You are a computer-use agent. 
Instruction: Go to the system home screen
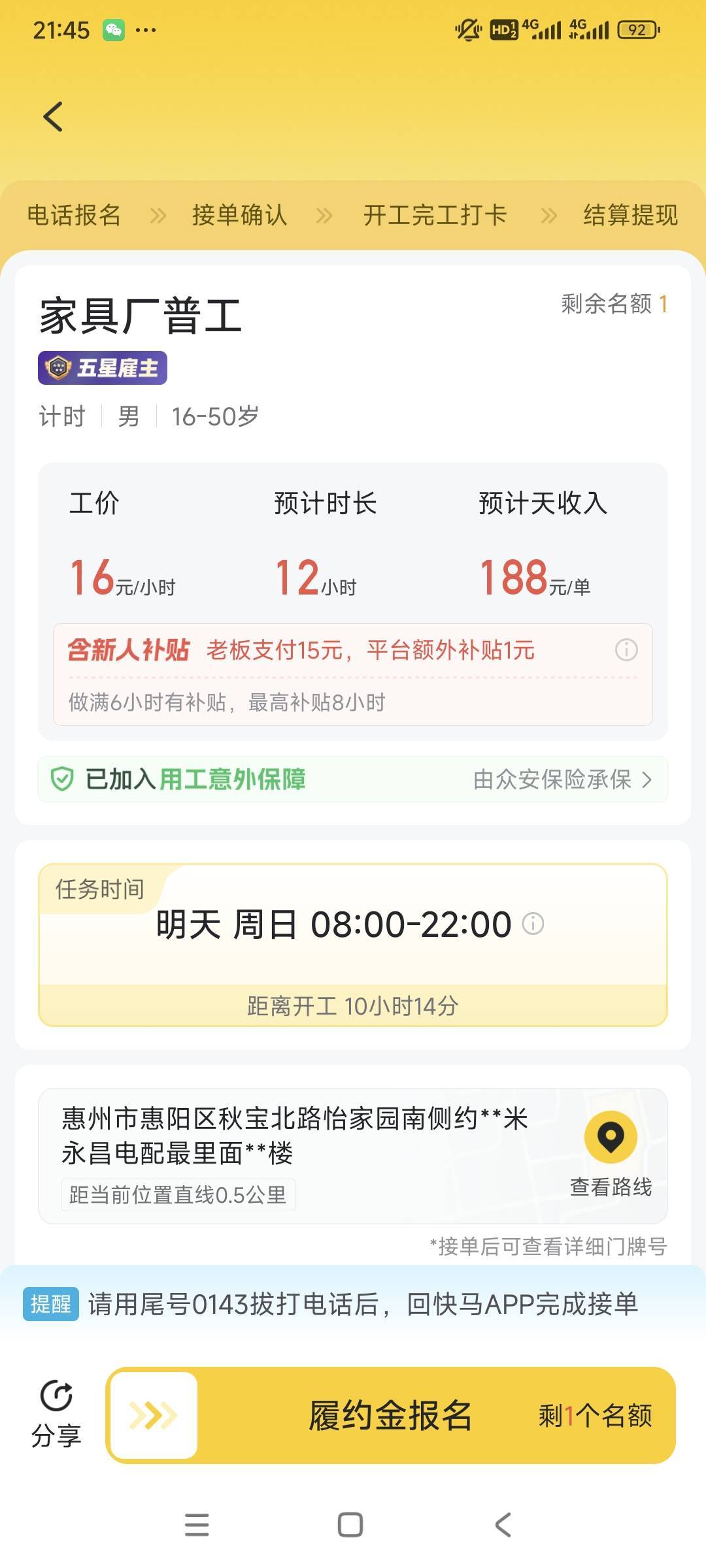(350, 1525)
